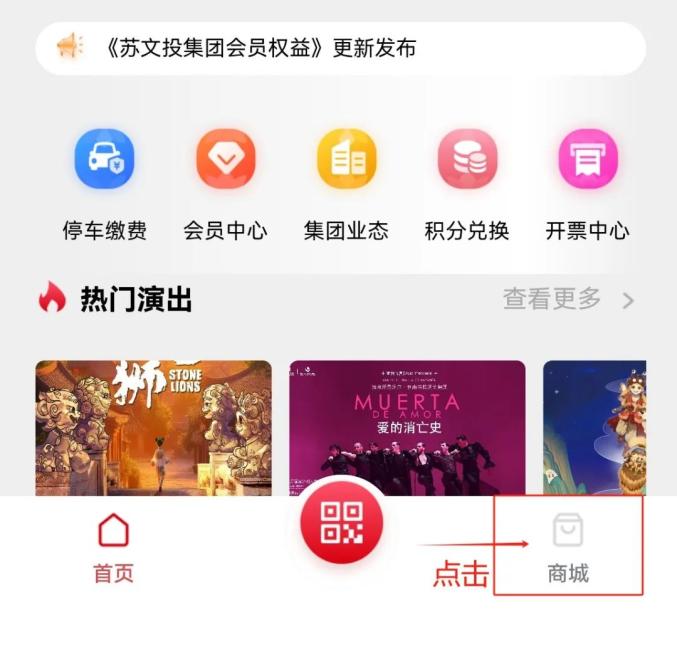
Task: Tap the red QR code scan button
Action: (342, 523)
